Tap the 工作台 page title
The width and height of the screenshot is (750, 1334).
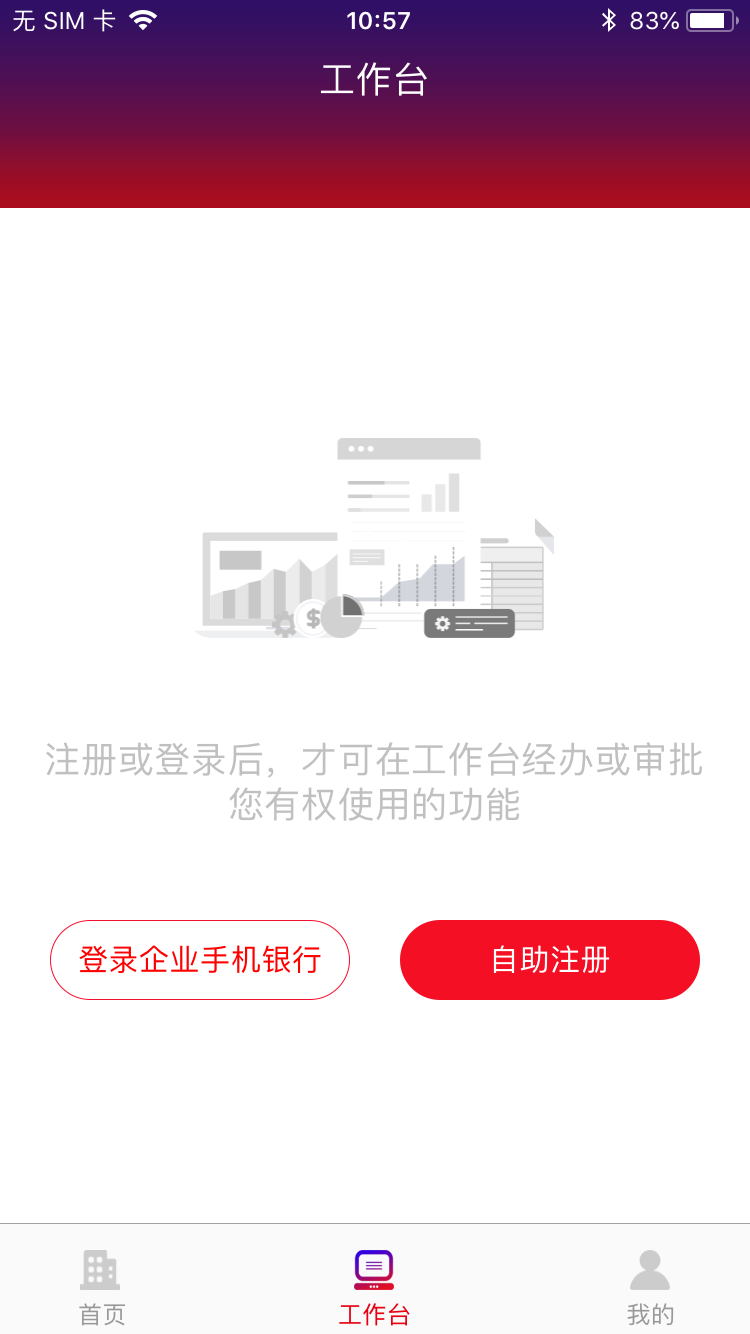tap(374, 80)
